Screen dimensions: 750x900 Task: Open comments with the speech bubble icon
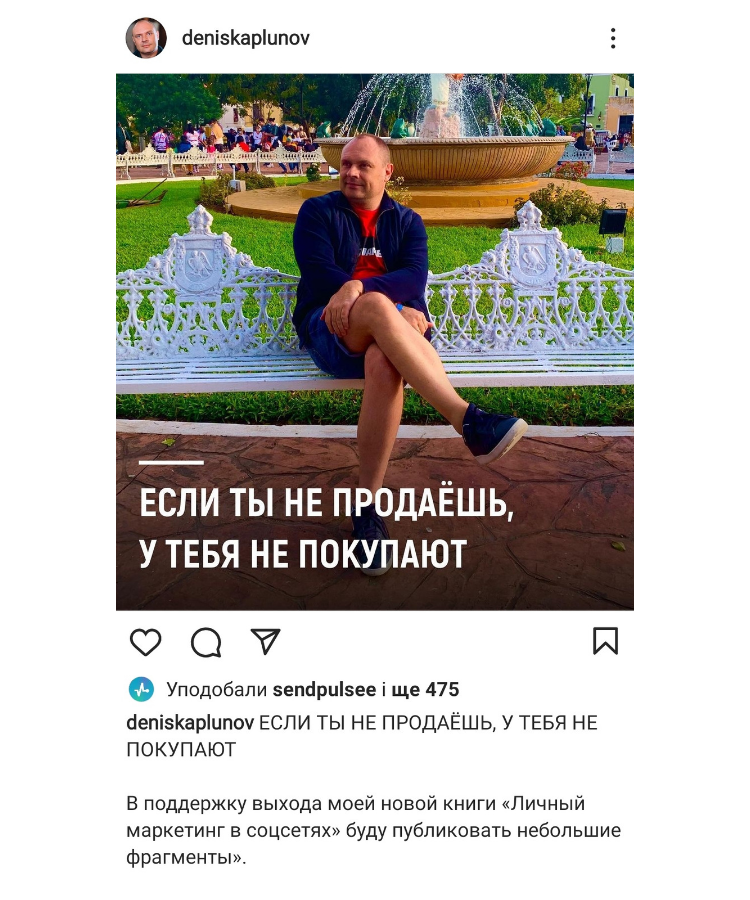click(206, 642)
